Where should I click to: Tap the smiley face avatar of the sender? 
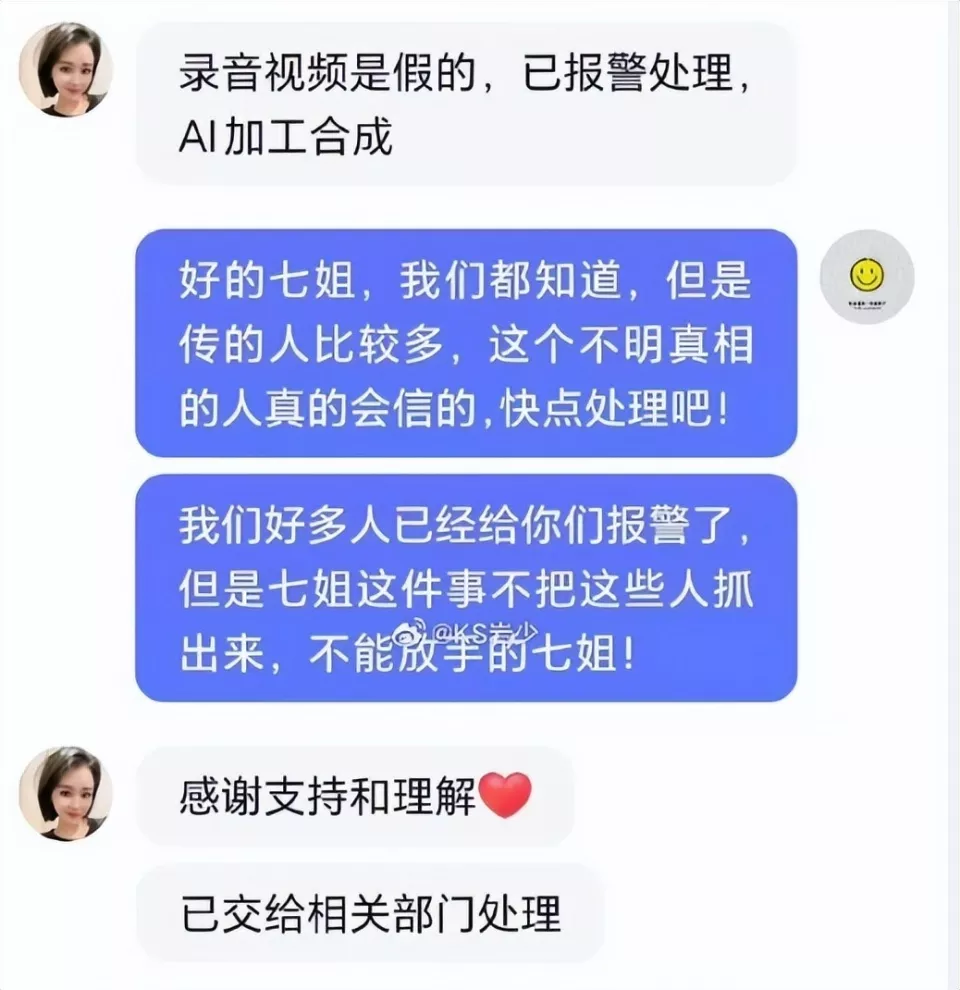(x=866, y=277)
